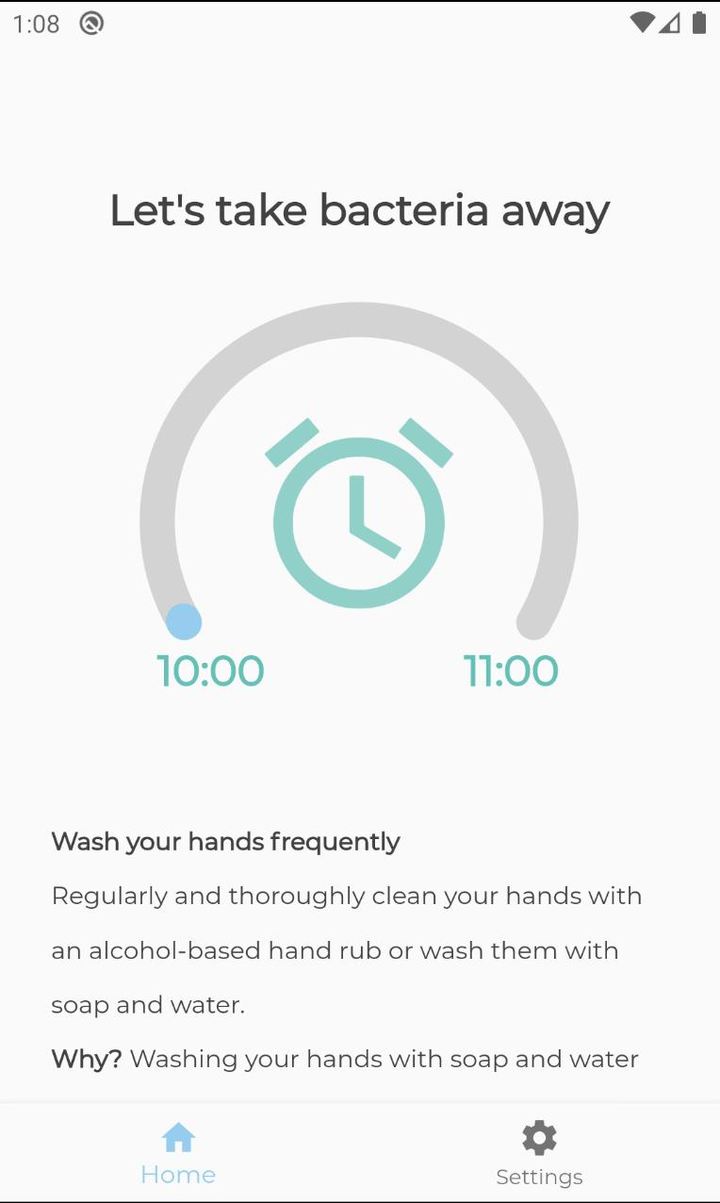Viewport: 720px width, 1203px height.
Task: Tap the clock time in the status bar
Action: (x=37, y=24)
